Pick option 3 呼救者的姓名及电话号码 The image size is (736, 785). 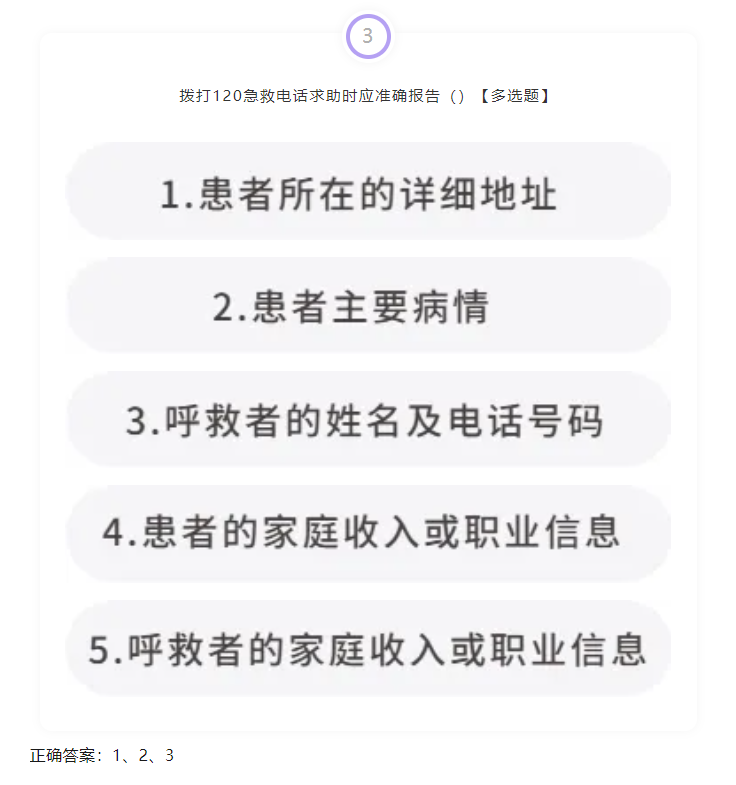[368, 421]
